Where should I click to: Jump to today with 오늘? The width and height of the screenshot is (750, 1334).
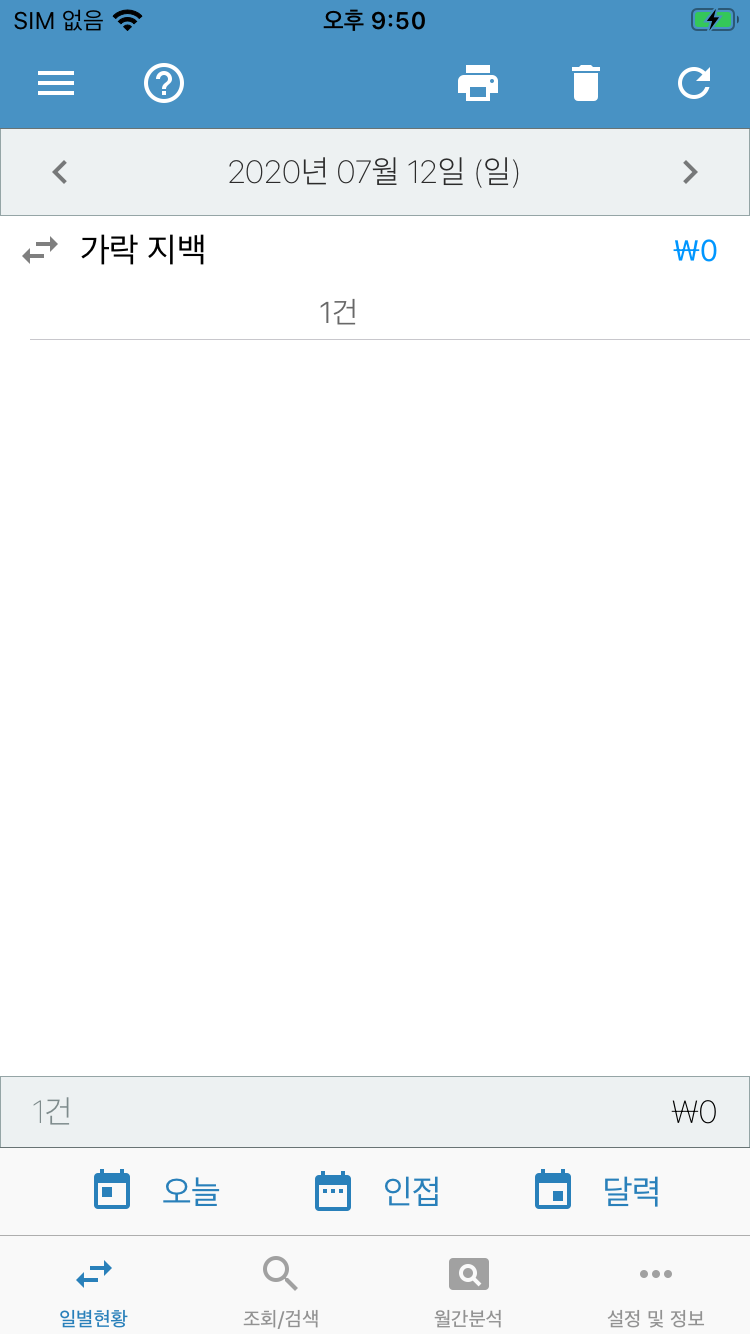tap(157, 1191)
